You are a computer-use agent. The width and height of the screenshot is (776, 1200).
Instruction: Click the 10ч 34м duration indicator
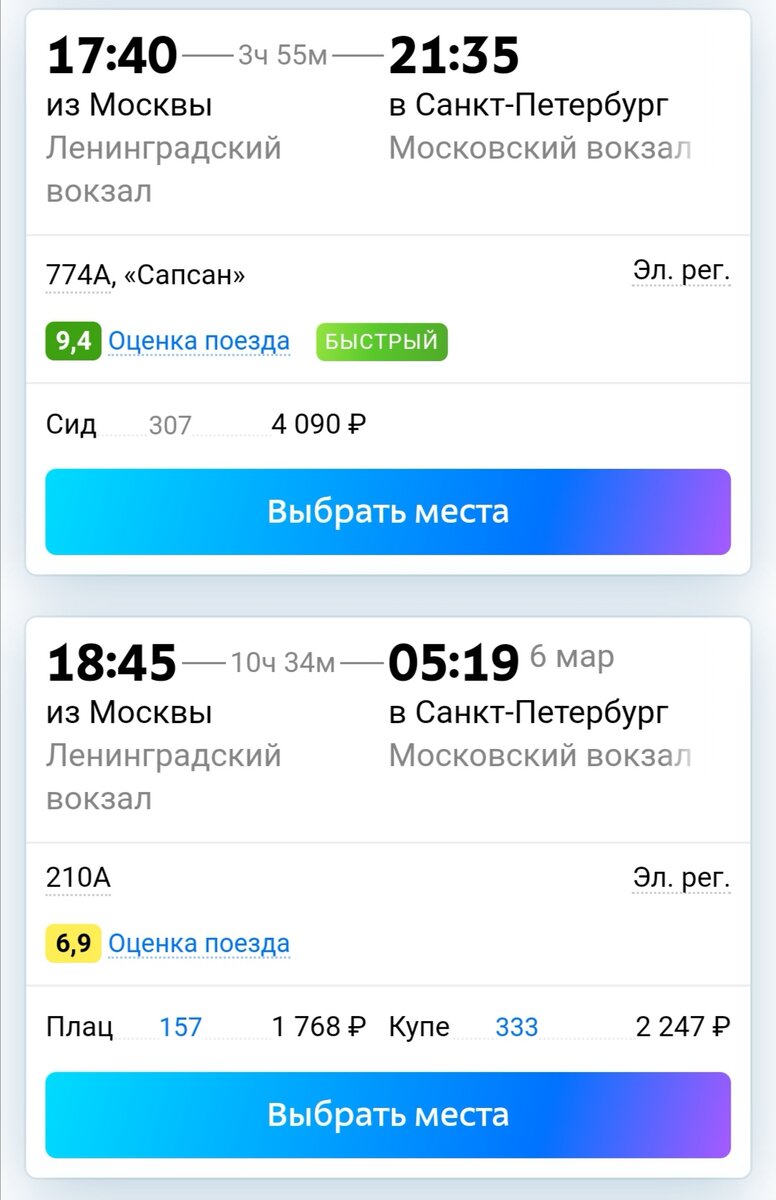coord(279,659)
